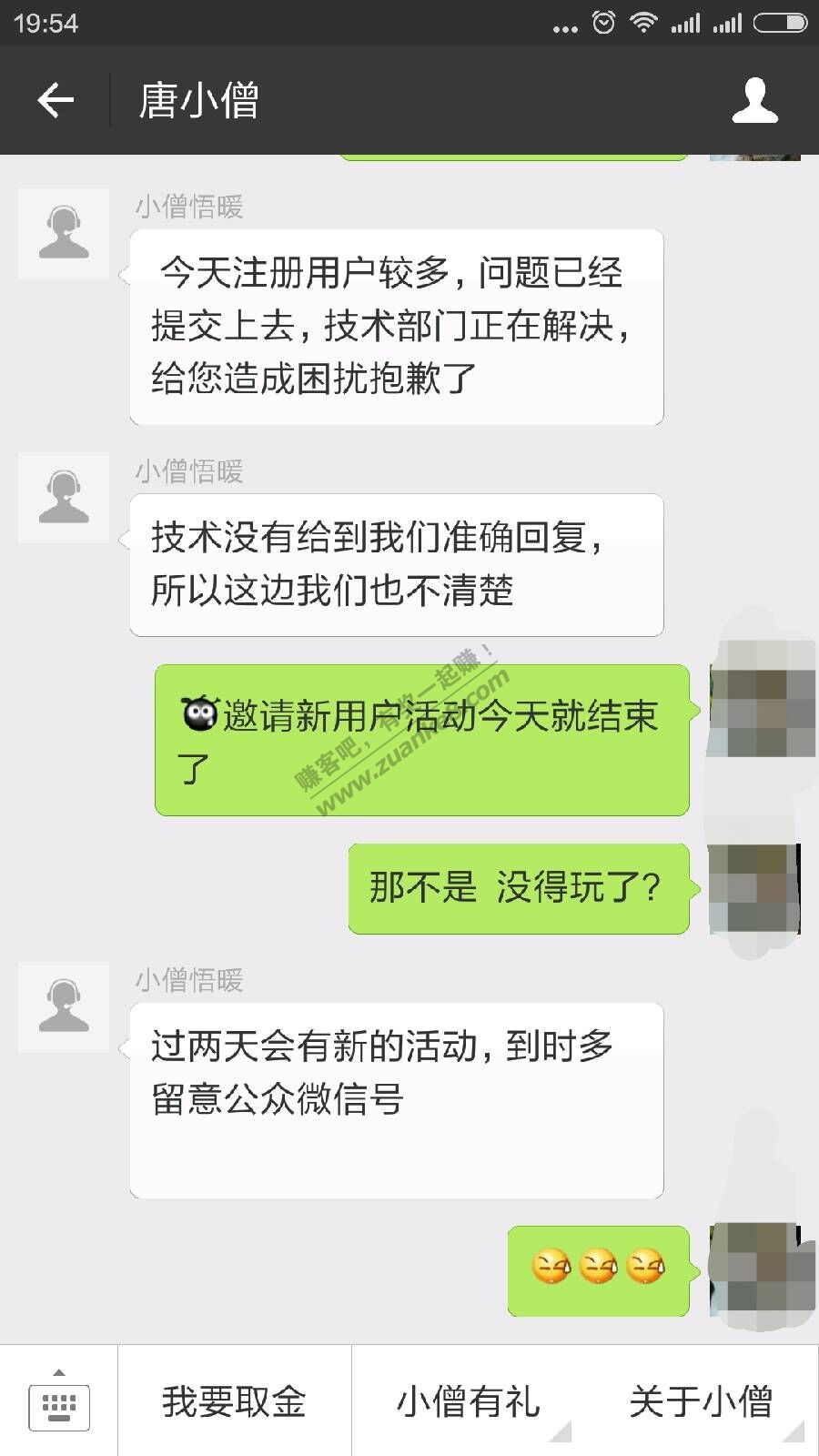Select the chat title 唐小僧
The height and width of the screenshot is (1456, 819).
tap(197, 100)
